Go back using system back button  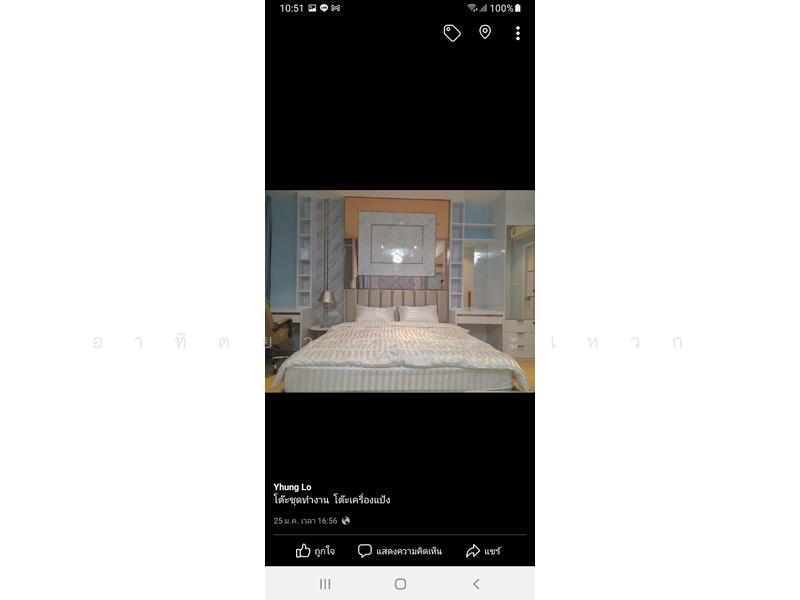coord(476,584)
